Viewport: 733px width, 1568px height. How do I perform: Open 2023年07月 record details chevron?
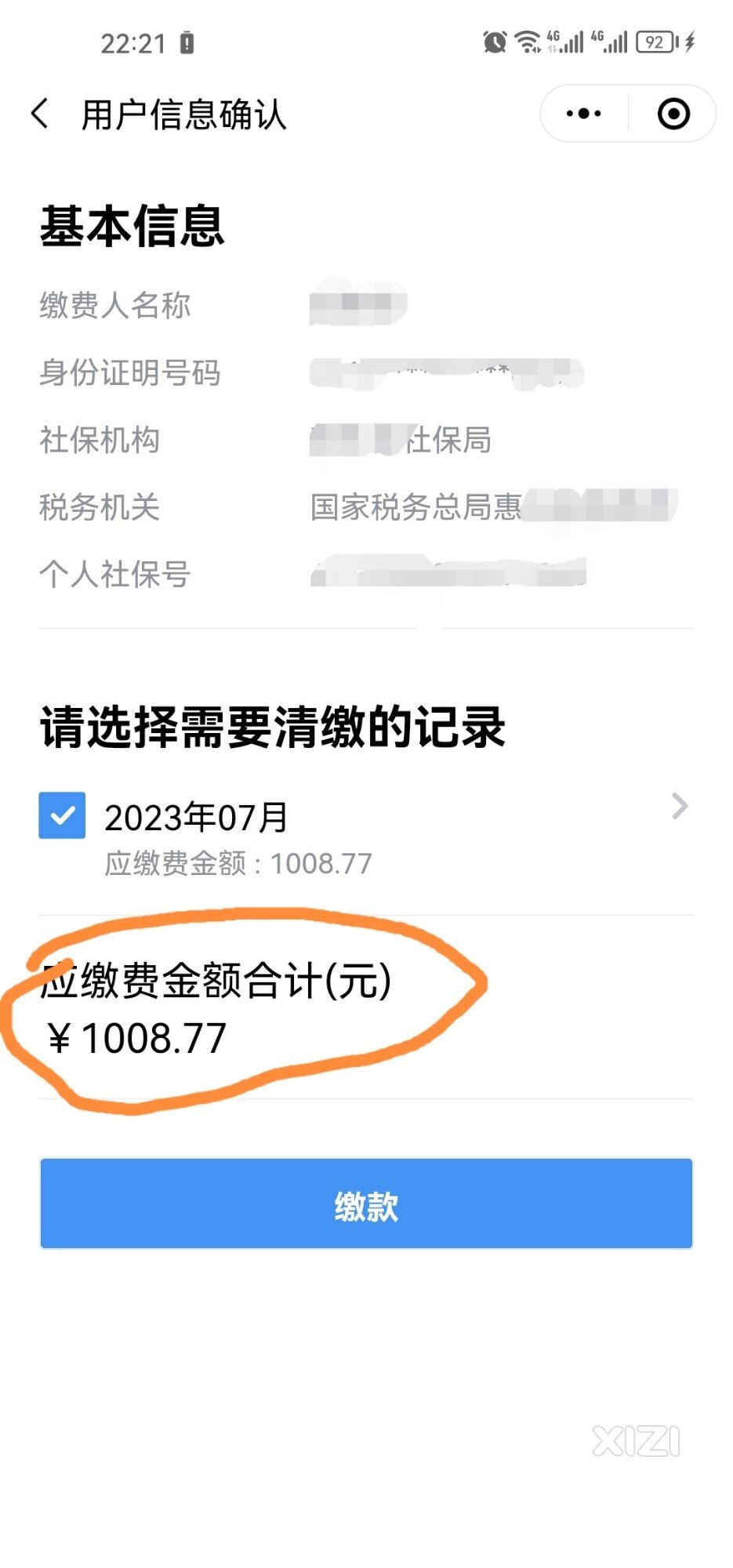680,806
